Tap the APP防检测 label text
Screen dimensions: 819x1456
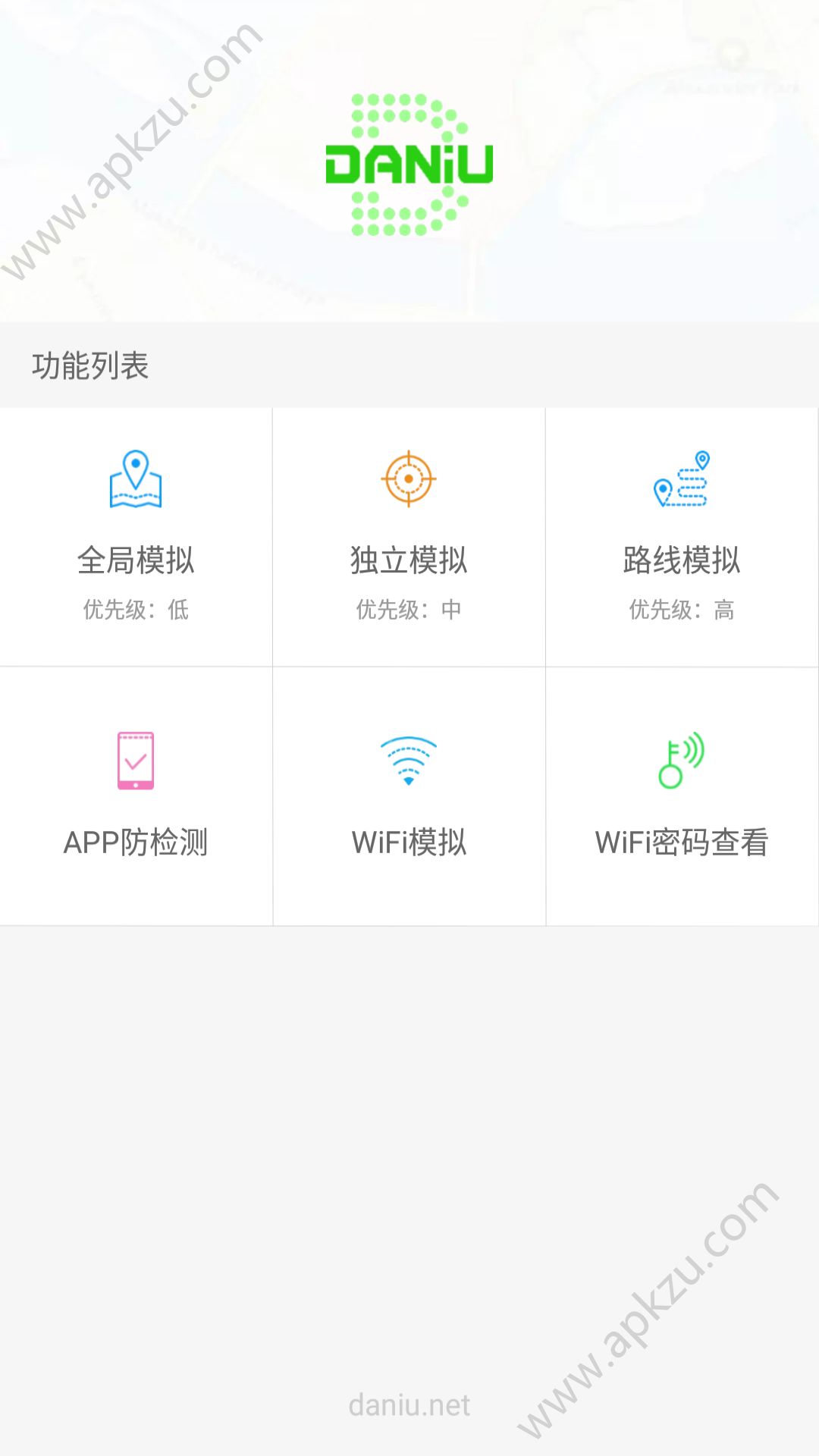point(136,839)
